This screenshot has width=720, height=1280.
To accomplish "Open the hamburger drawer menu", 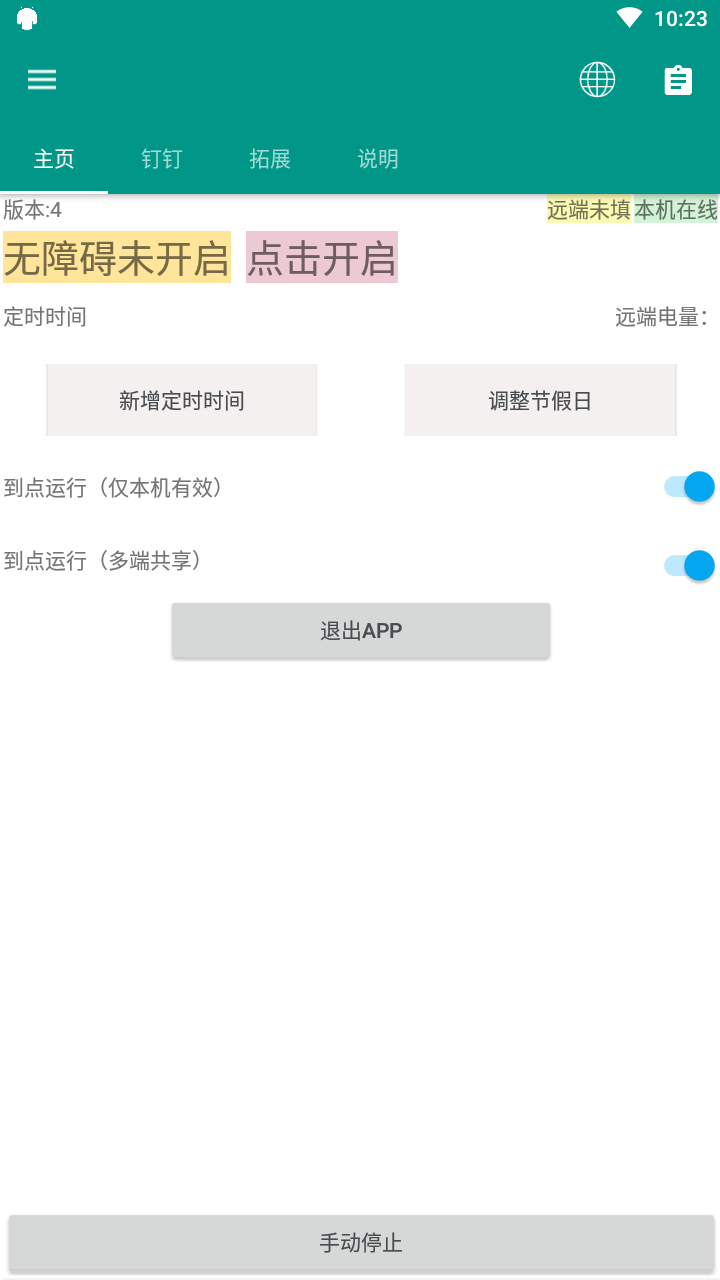I will coord(42,80).
